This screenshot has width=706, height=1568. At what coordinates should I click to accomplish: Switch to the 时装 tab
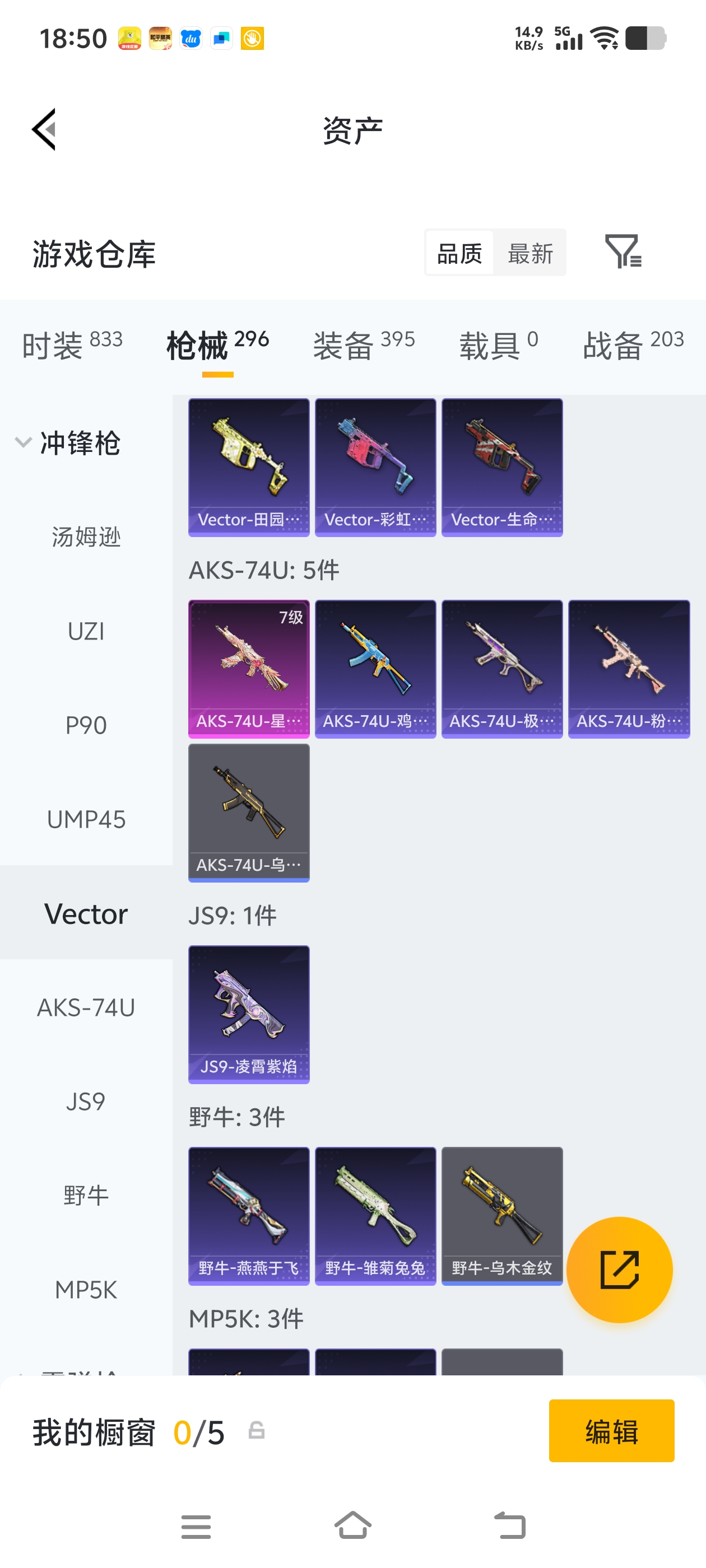[x=72, y=345]
